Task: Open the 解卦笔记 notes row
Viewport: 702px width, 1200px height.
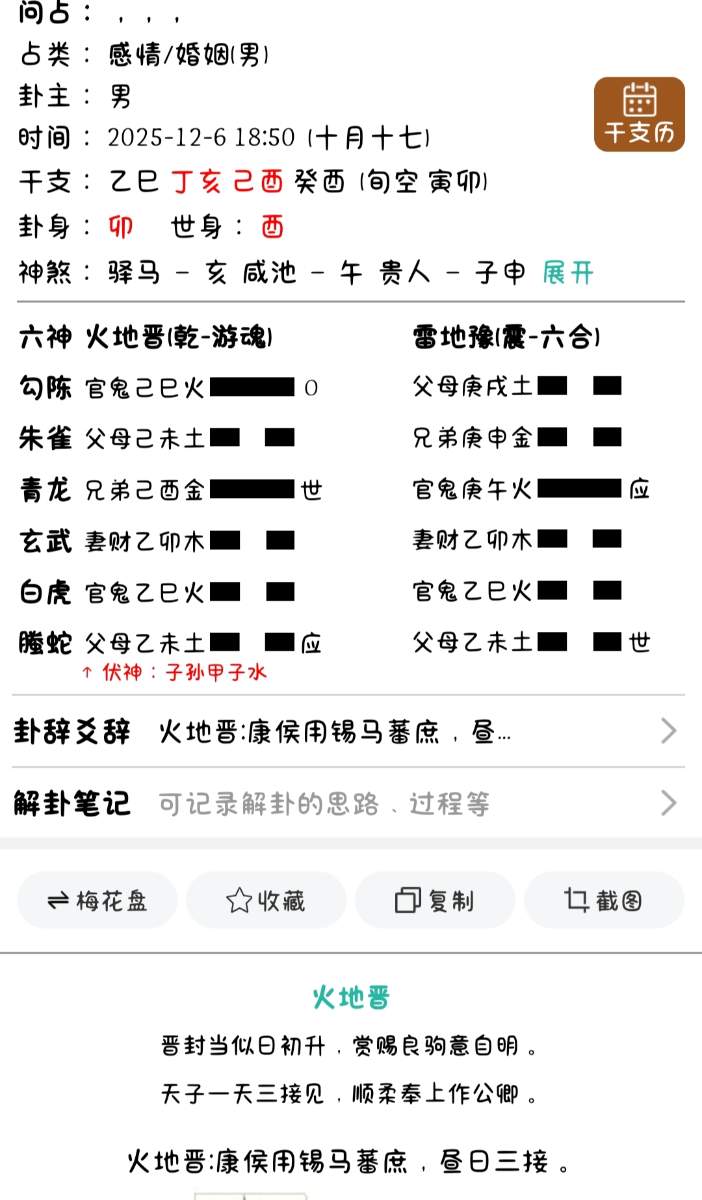Action: coord(348,803)
